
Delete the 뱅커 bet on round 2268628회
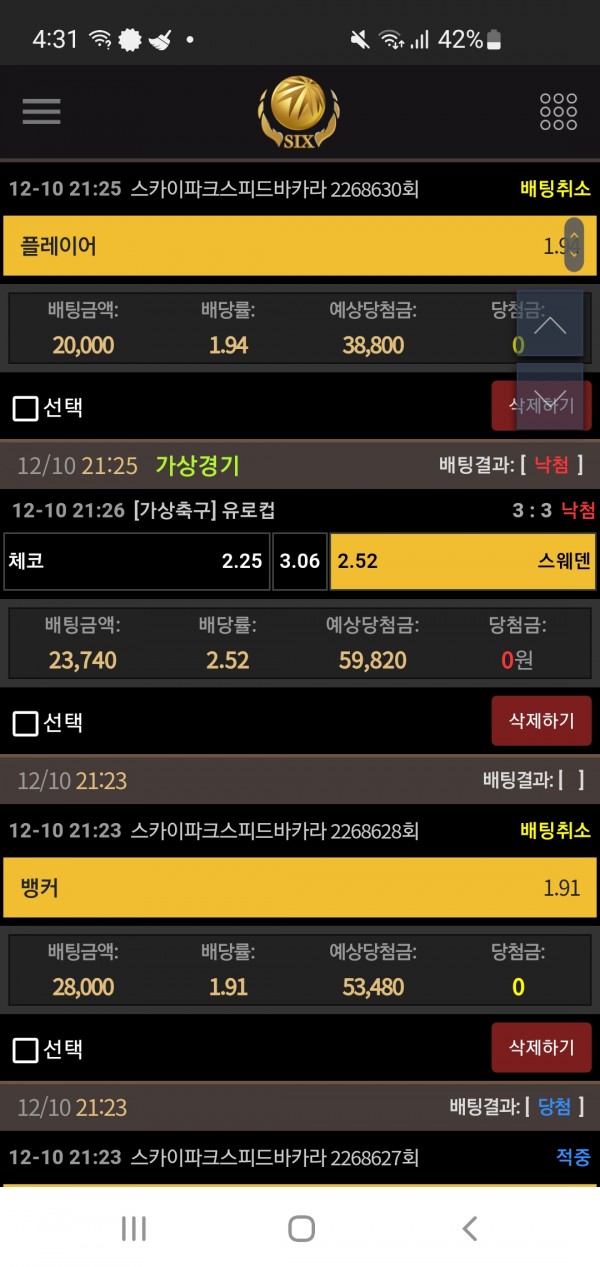coord(541,1047)
